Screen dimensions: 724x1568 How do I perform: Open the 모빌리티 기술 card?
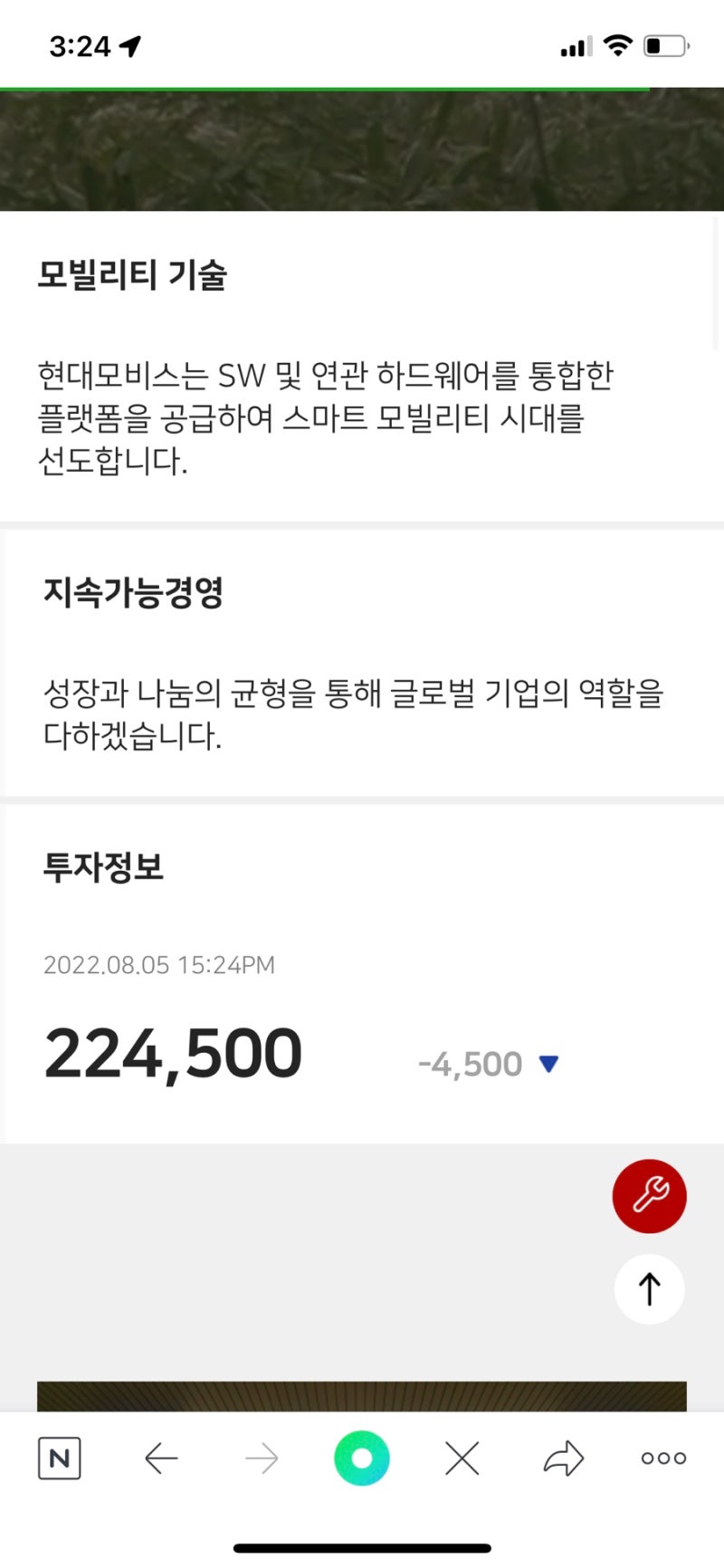(362, 367)
